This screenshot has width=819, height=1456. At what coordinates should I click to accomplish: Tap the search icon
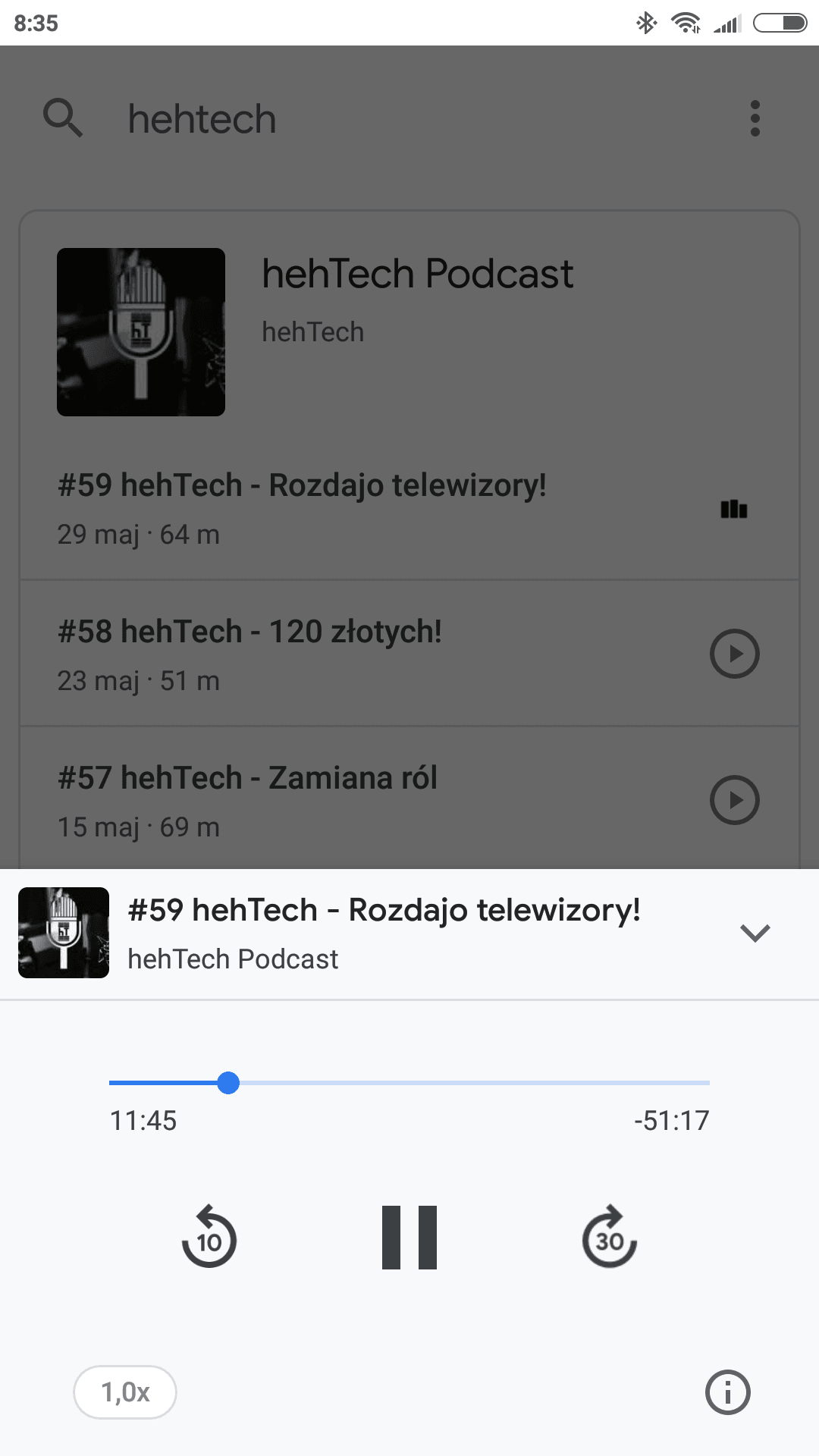coord(63,118)
